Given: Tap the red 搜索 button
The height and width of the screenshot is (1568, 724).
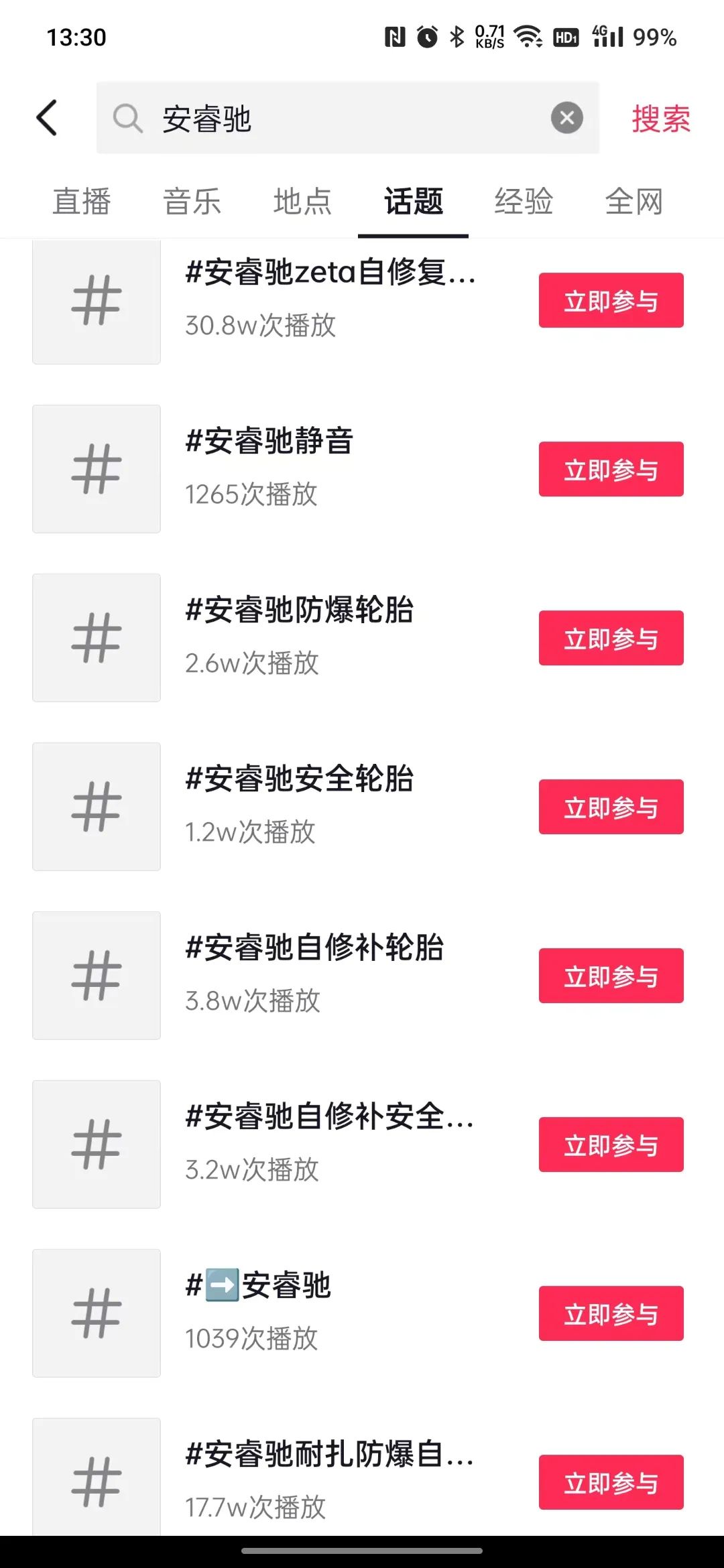Looking at the screenshot, I should point(660,119).
